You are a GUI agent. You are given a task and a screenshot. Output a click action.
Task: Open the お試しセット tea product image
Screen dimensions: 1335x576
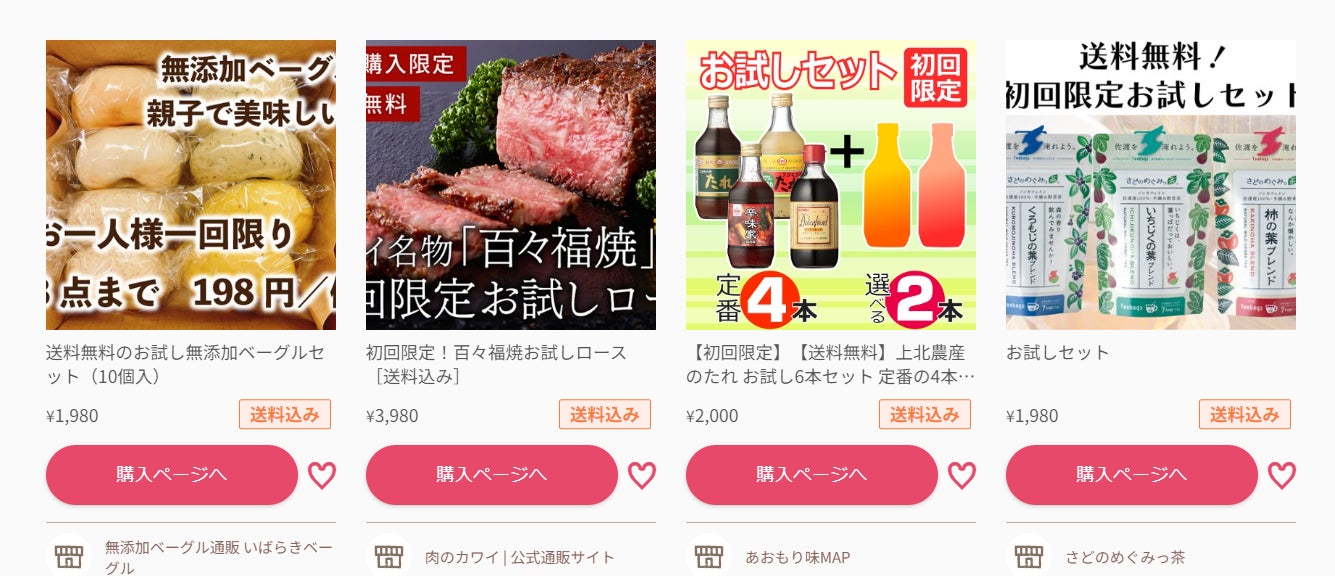tap(1150, 185)
